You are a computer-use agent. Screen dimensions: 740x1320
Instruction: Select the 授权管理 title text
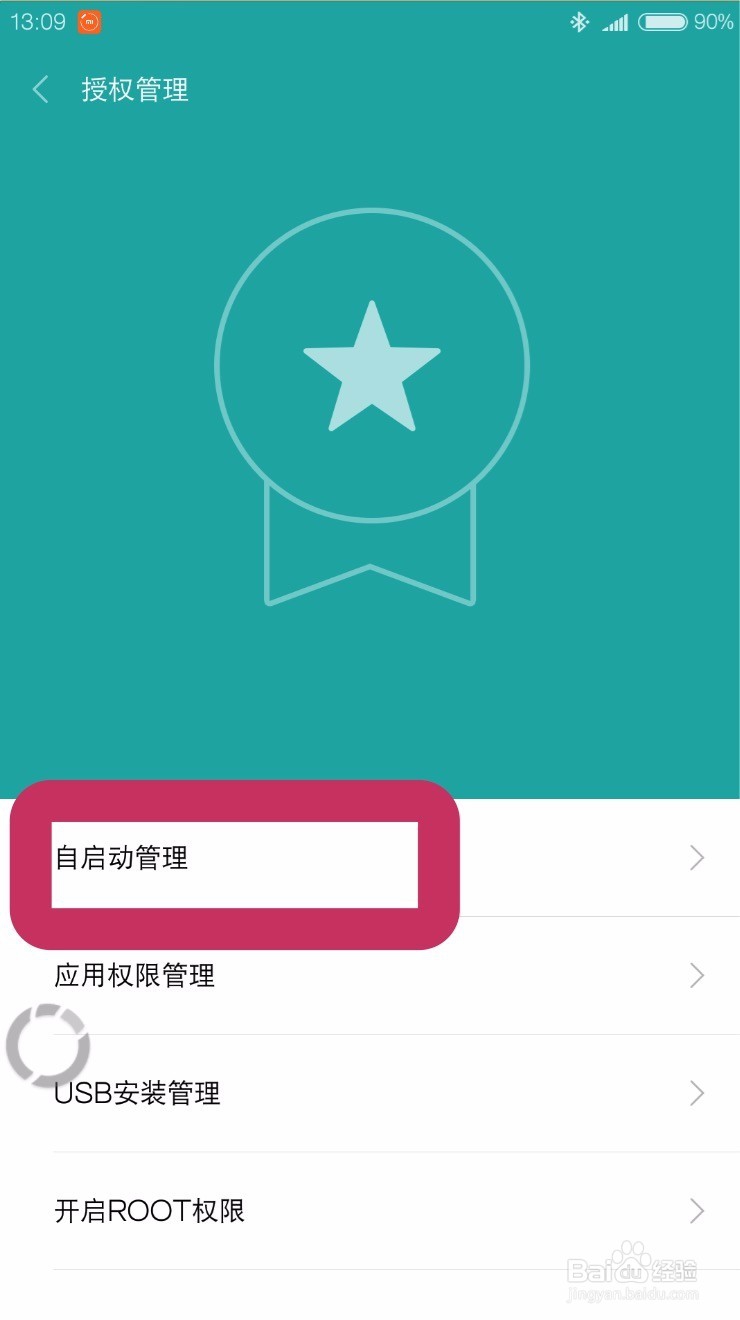click(x=134, y=90)
